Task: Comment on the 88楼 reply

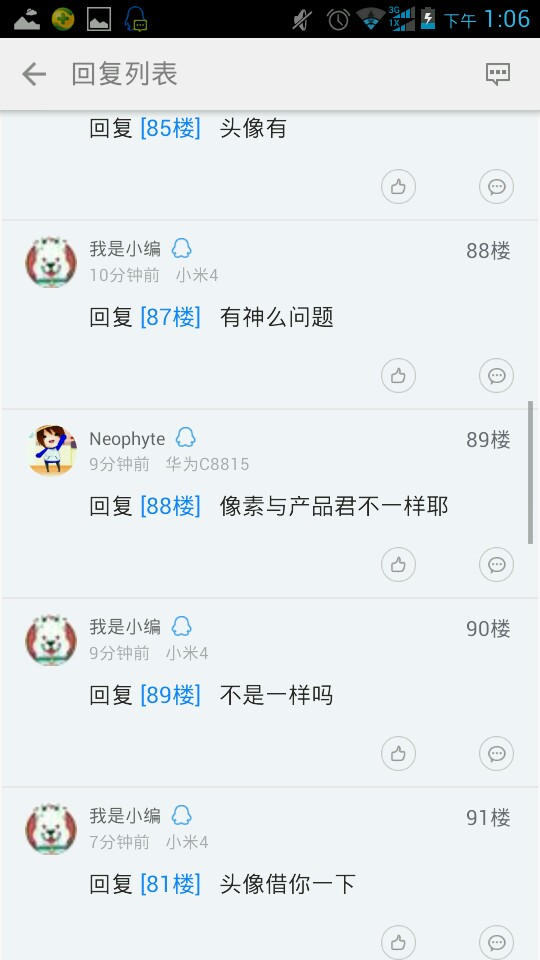Action: [x=497, y=375]
